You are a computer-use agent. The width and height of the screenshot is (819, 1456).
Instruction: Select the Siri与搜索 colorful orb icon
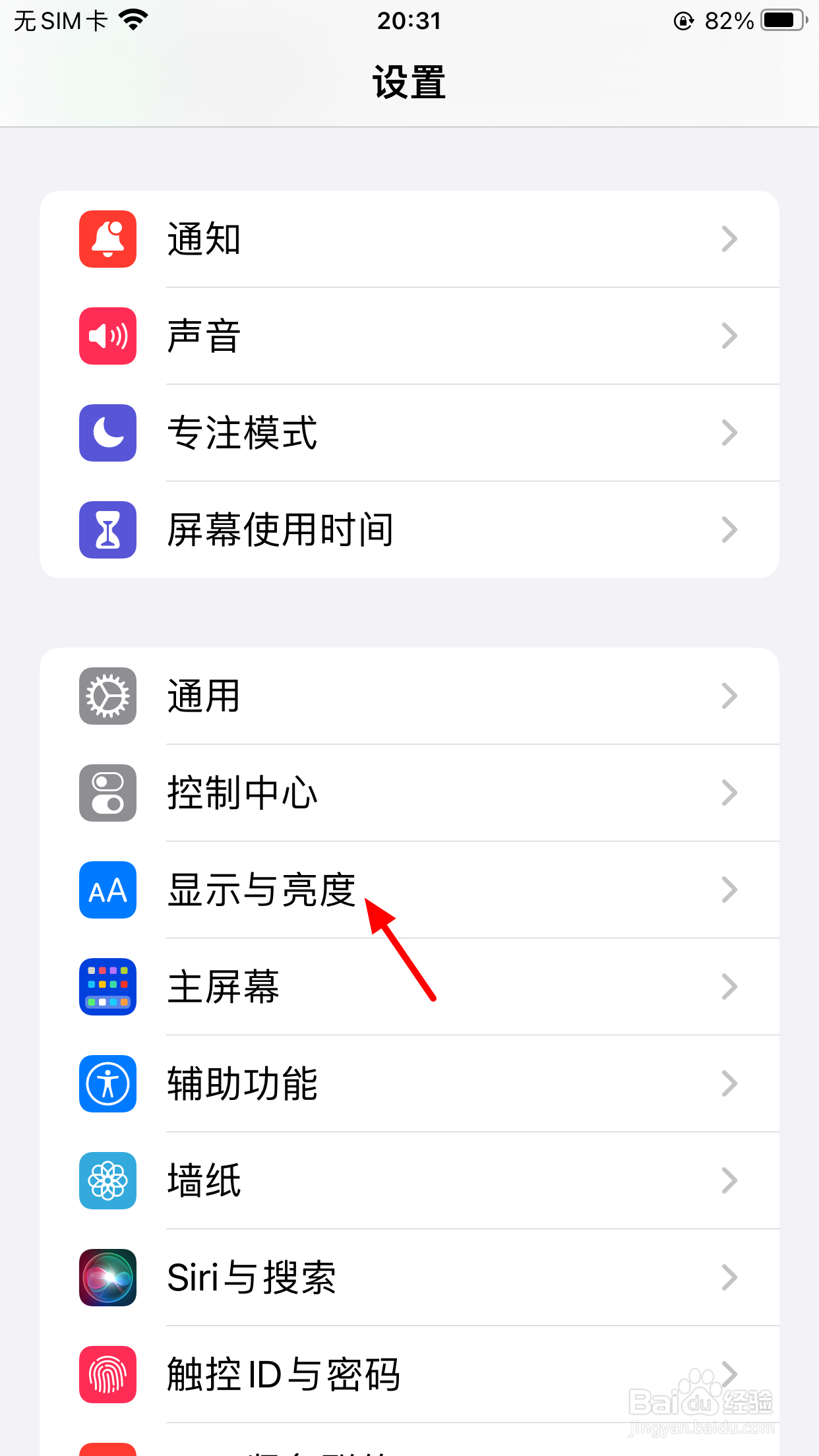click(107, 1278)
